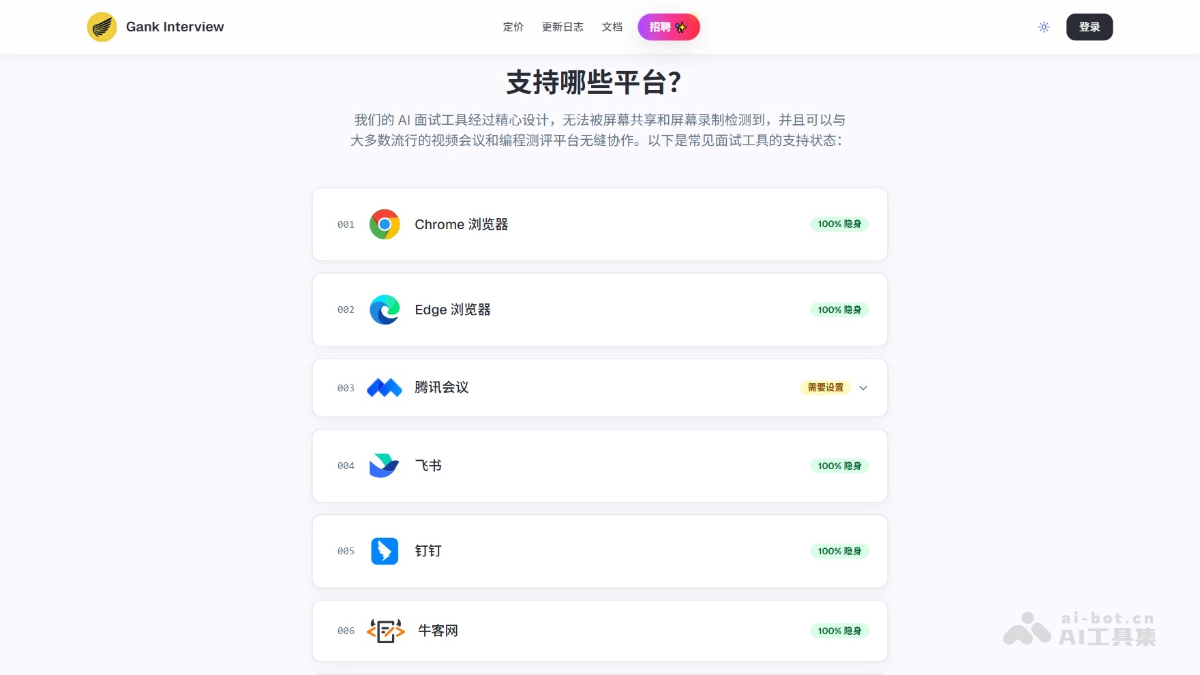
Task: Toggle the light/dark theme icon
Action: 1044,27
